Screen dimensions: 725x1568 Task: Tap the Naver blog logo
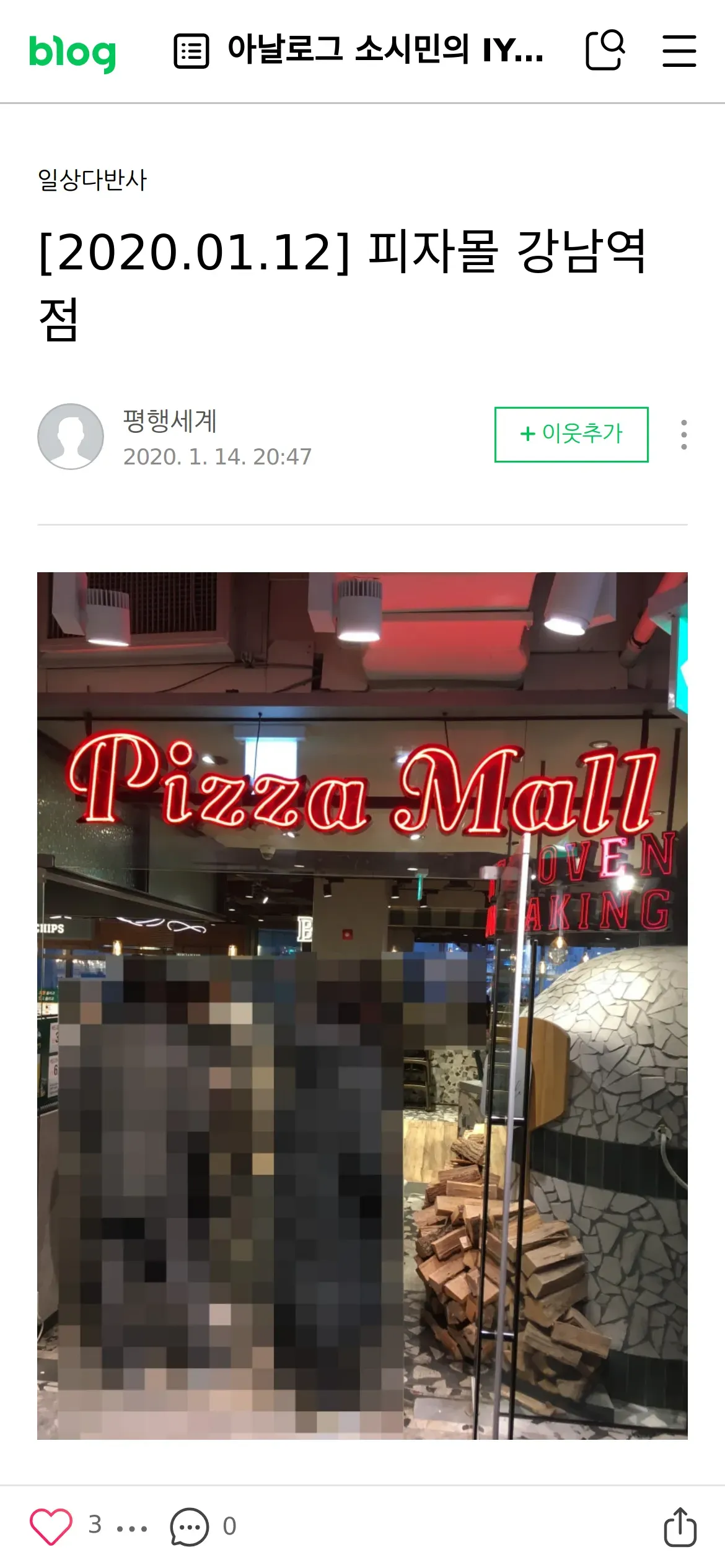pyautogui.click(x=72, y=52)
